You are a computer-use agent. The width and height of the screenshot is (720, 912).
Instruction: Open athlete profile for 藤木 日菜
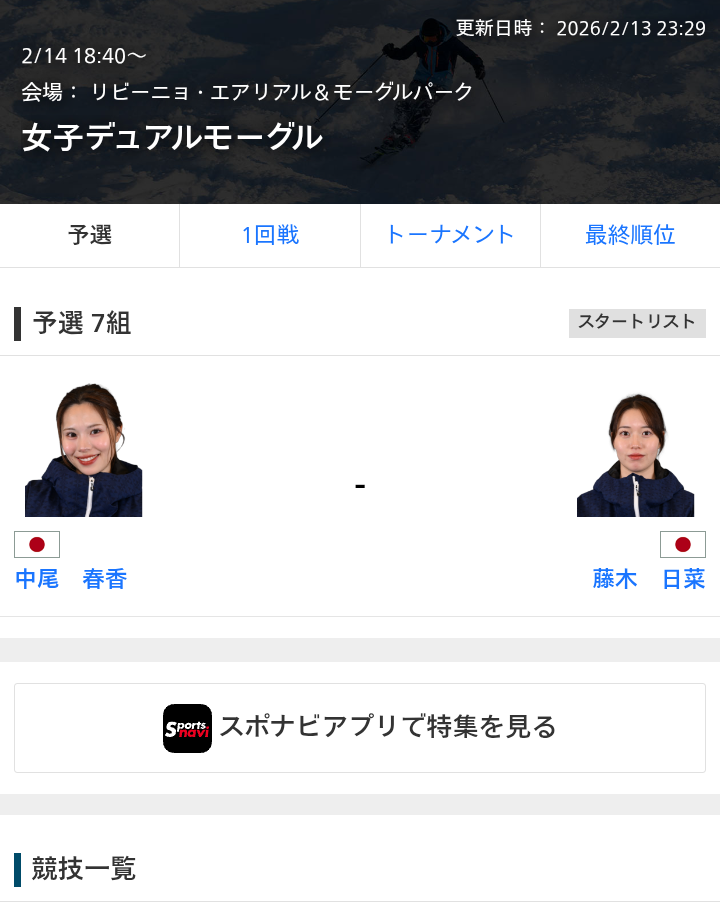648,579
